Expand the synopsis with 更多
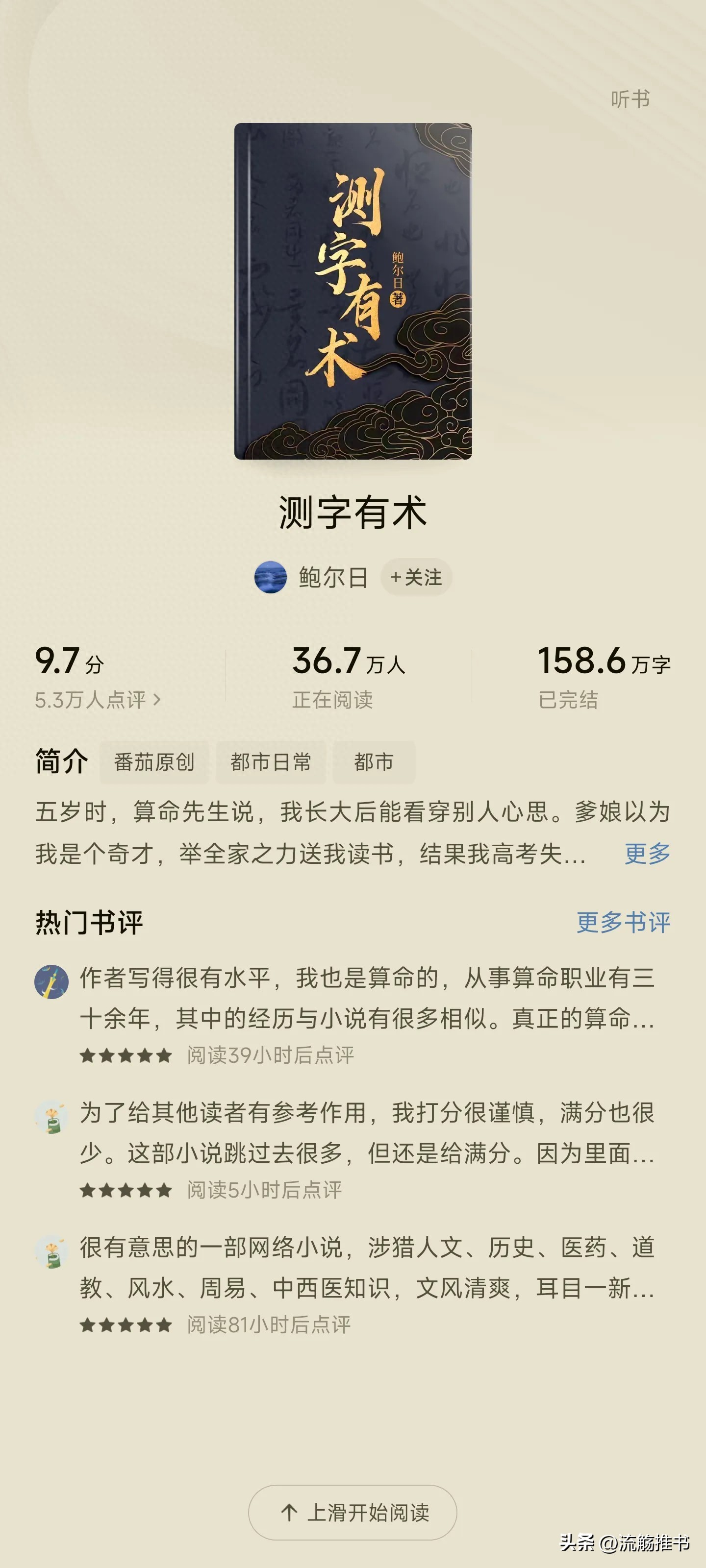This screenshot has height=1568, width=706. [x=647, y=854]
